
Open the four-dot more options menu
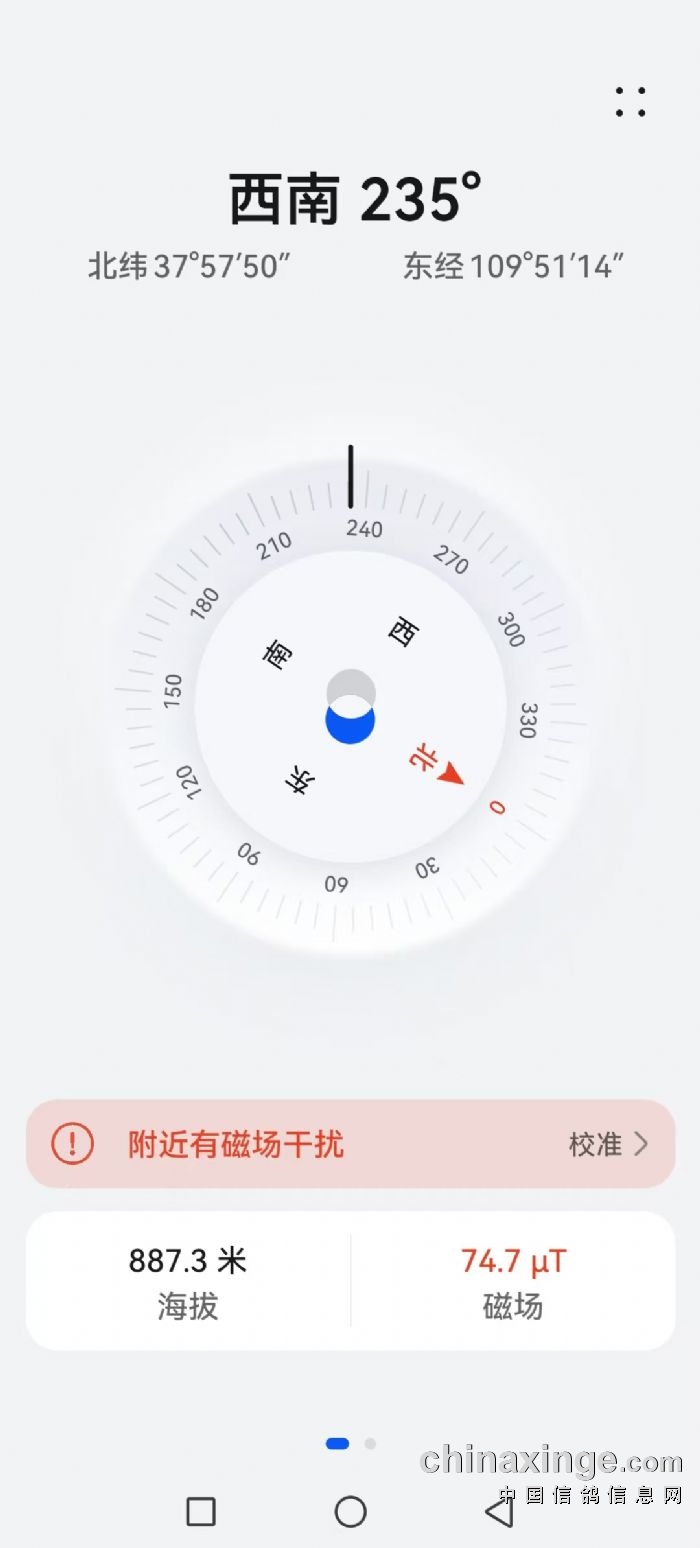(x=630, y=102)
